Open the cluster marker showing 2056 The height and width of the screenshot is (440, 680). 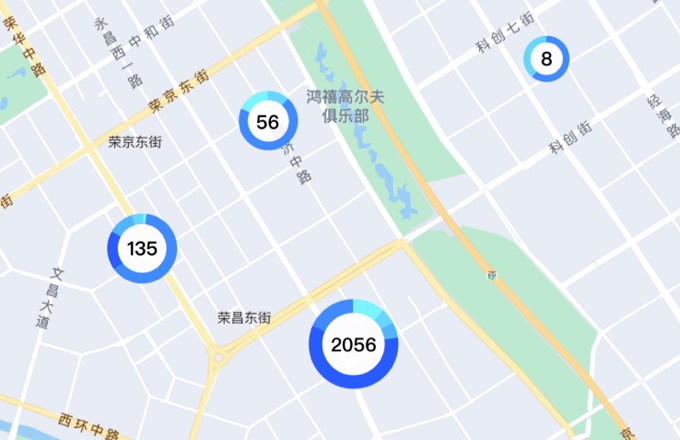(x=353, y=344)
